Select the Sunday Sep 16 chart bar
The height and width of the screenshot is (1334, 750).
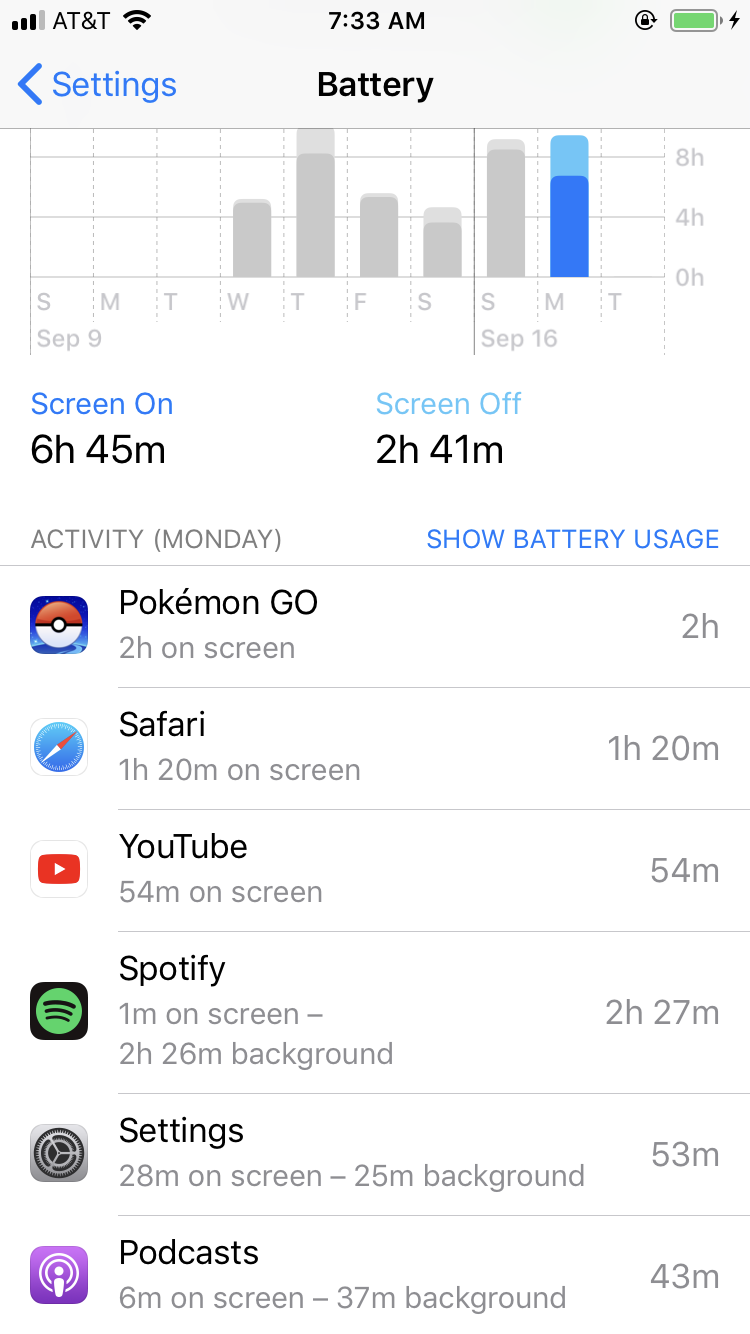point(506,210)
